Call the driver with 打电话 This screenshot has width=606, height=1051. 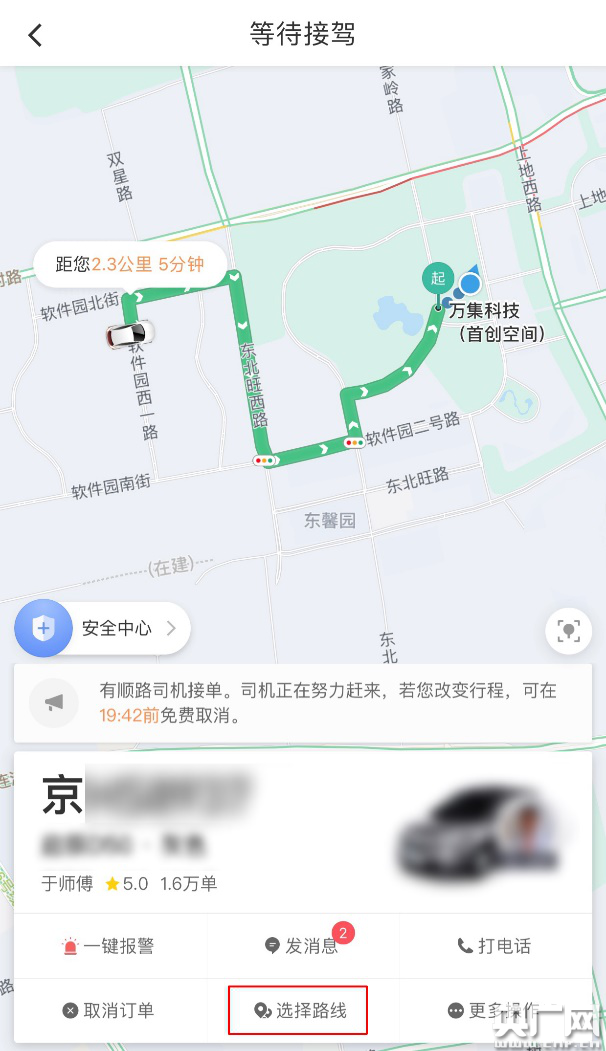(x=494, y=946)
